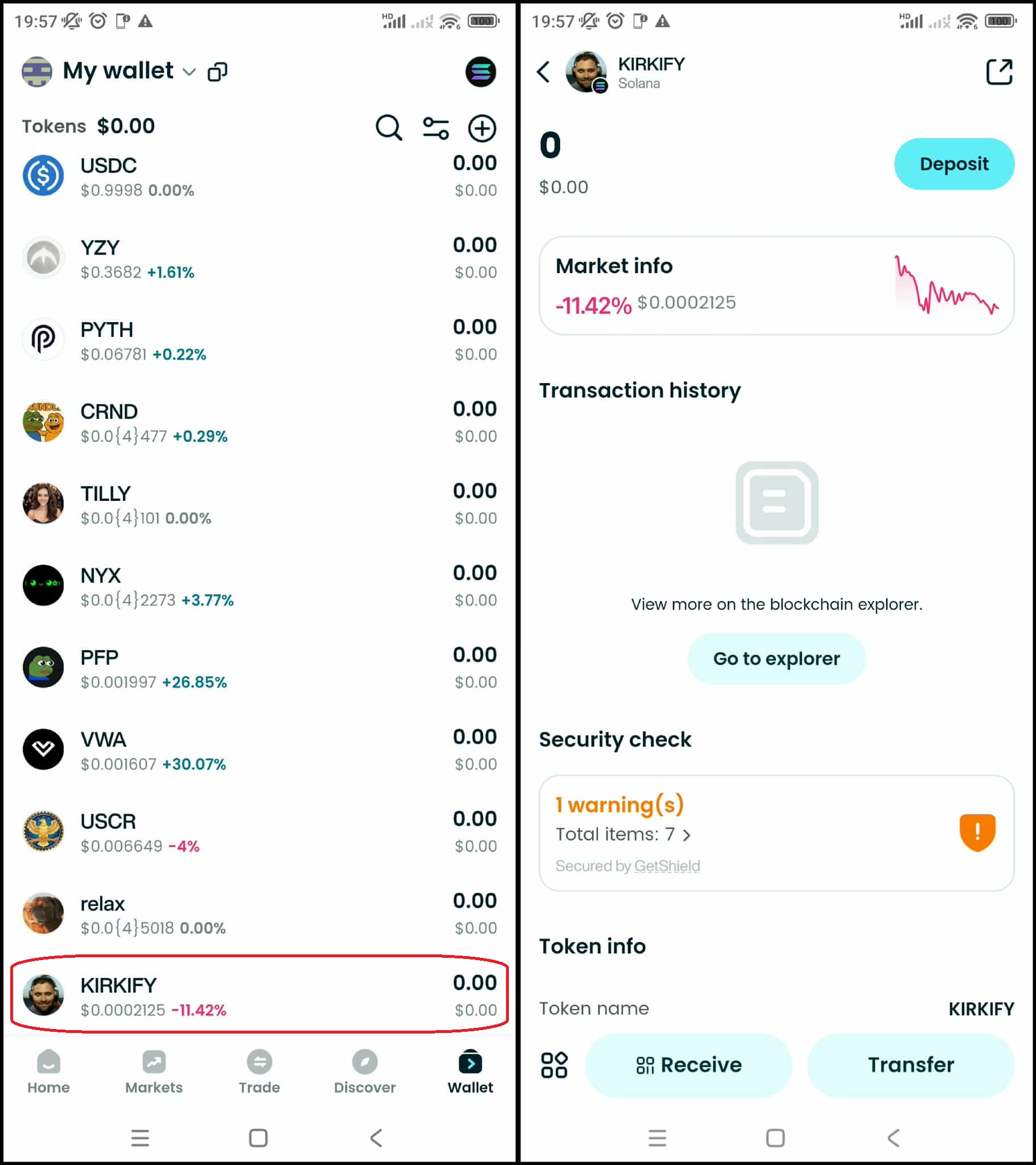1036x1165 pixels.
Task: Open the PYTH token row
Action: [259, 341]
